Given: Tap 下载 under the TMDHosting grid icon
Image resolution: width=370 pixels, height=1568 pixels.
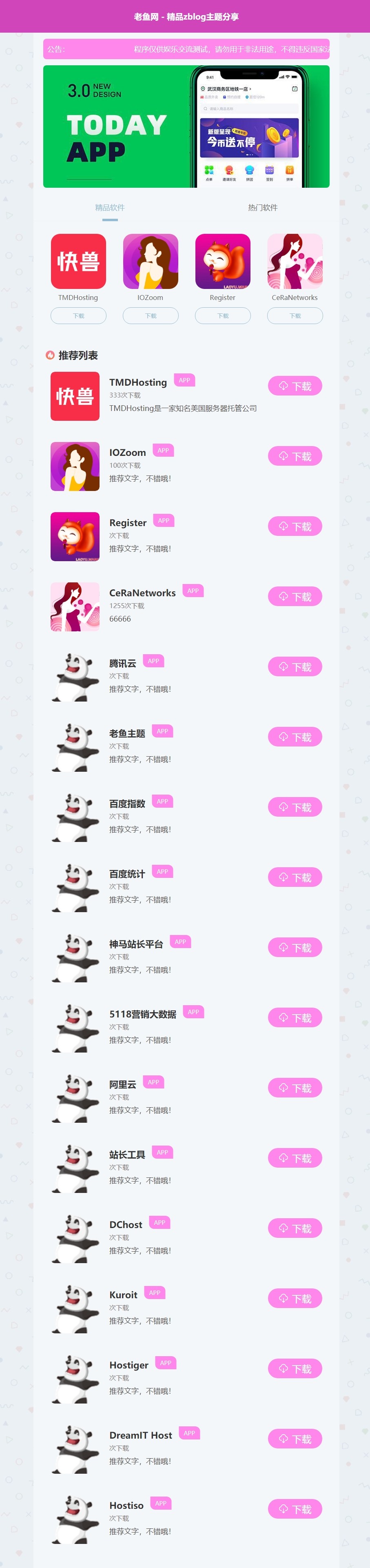Looking at the screenshot, I should (x=78, y=316).
